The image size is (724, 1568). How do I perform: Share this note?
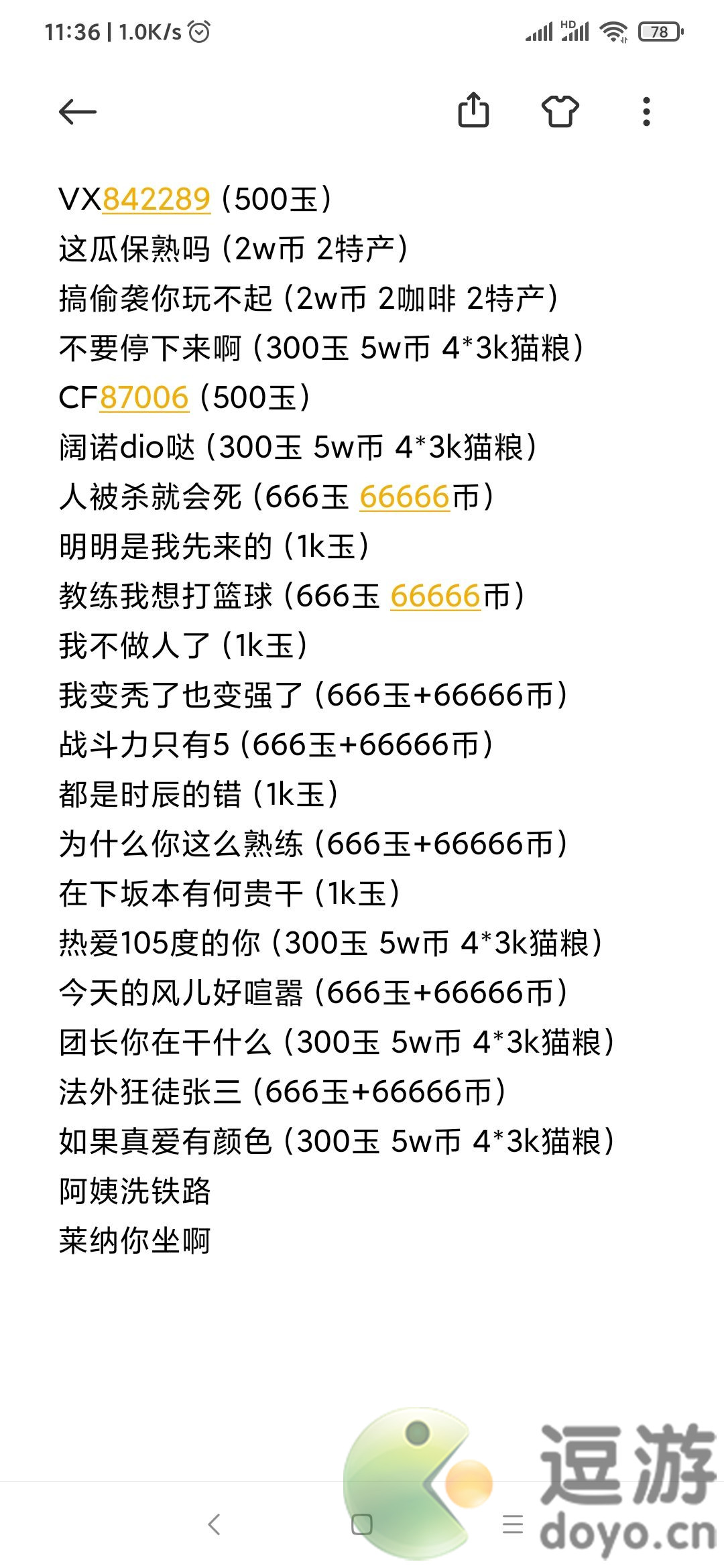click(473, 111)
